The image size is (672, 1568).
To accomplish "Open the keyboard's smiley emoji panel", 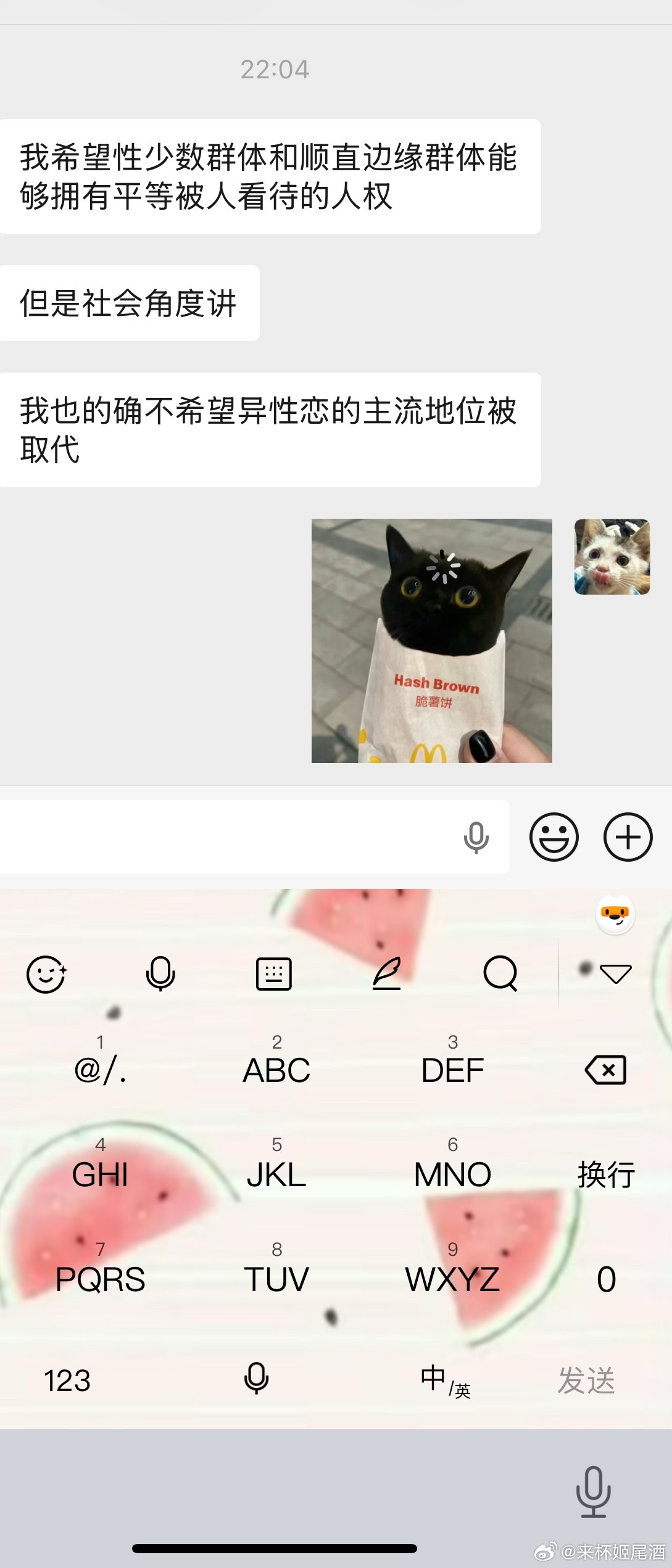I will (46, 974).
